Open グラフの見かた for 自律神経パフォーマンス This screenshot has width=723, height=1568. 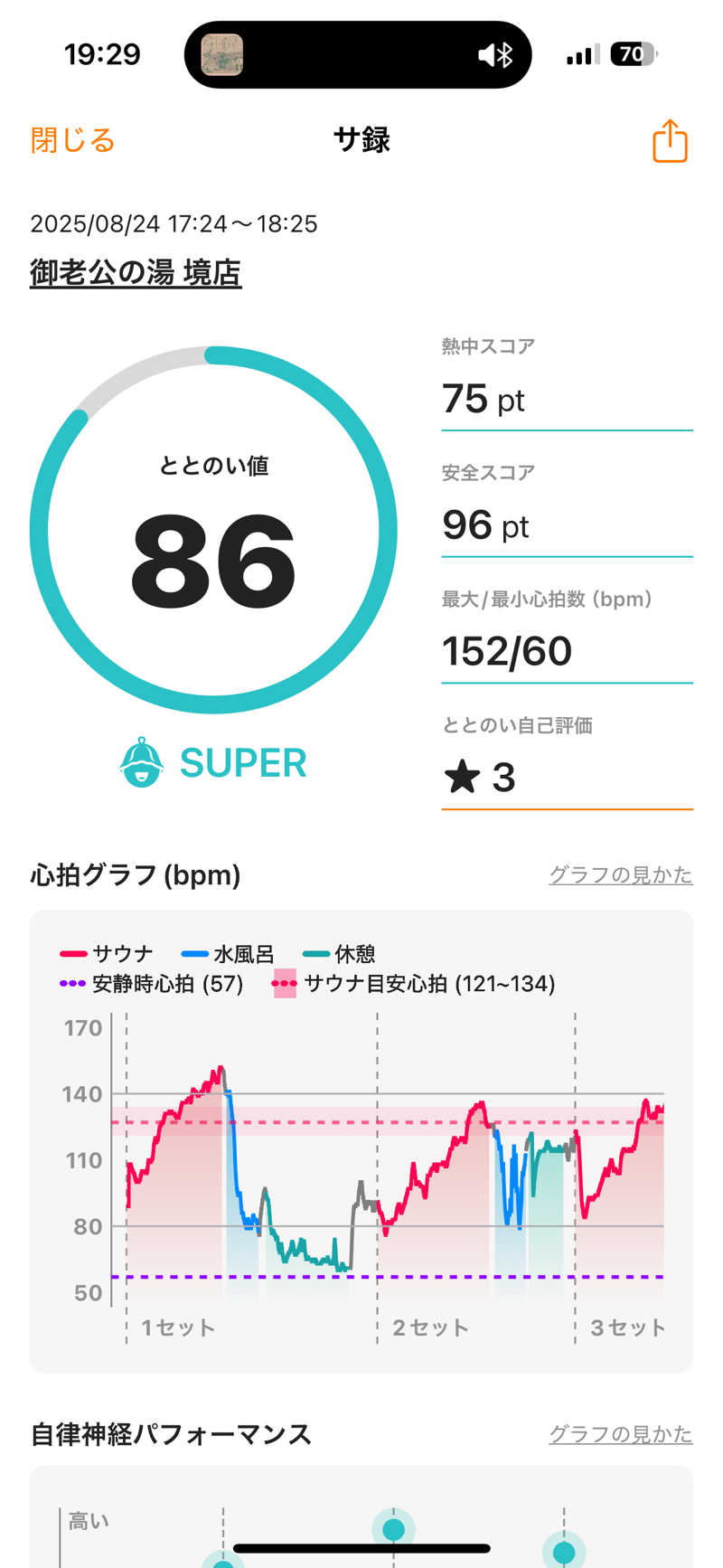tap(620, 1433)
